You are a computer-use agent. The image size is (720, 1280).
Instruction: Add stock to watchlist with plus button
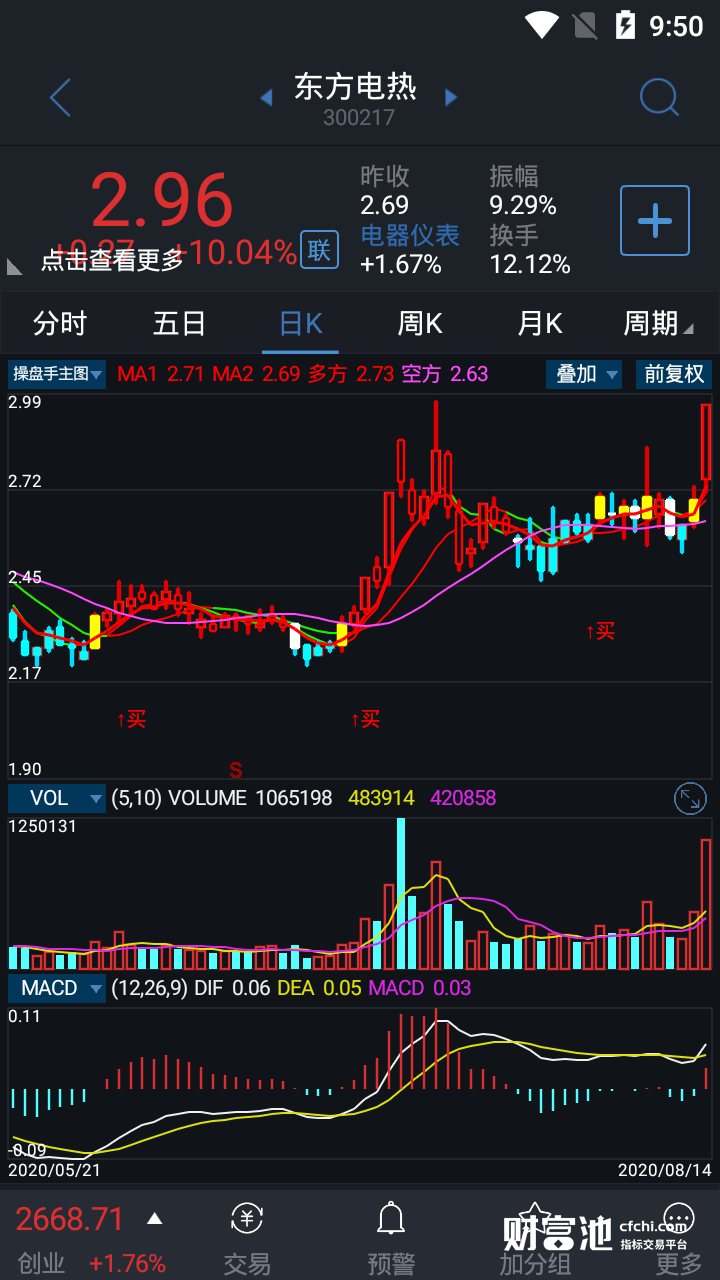[x=654, y=220]
